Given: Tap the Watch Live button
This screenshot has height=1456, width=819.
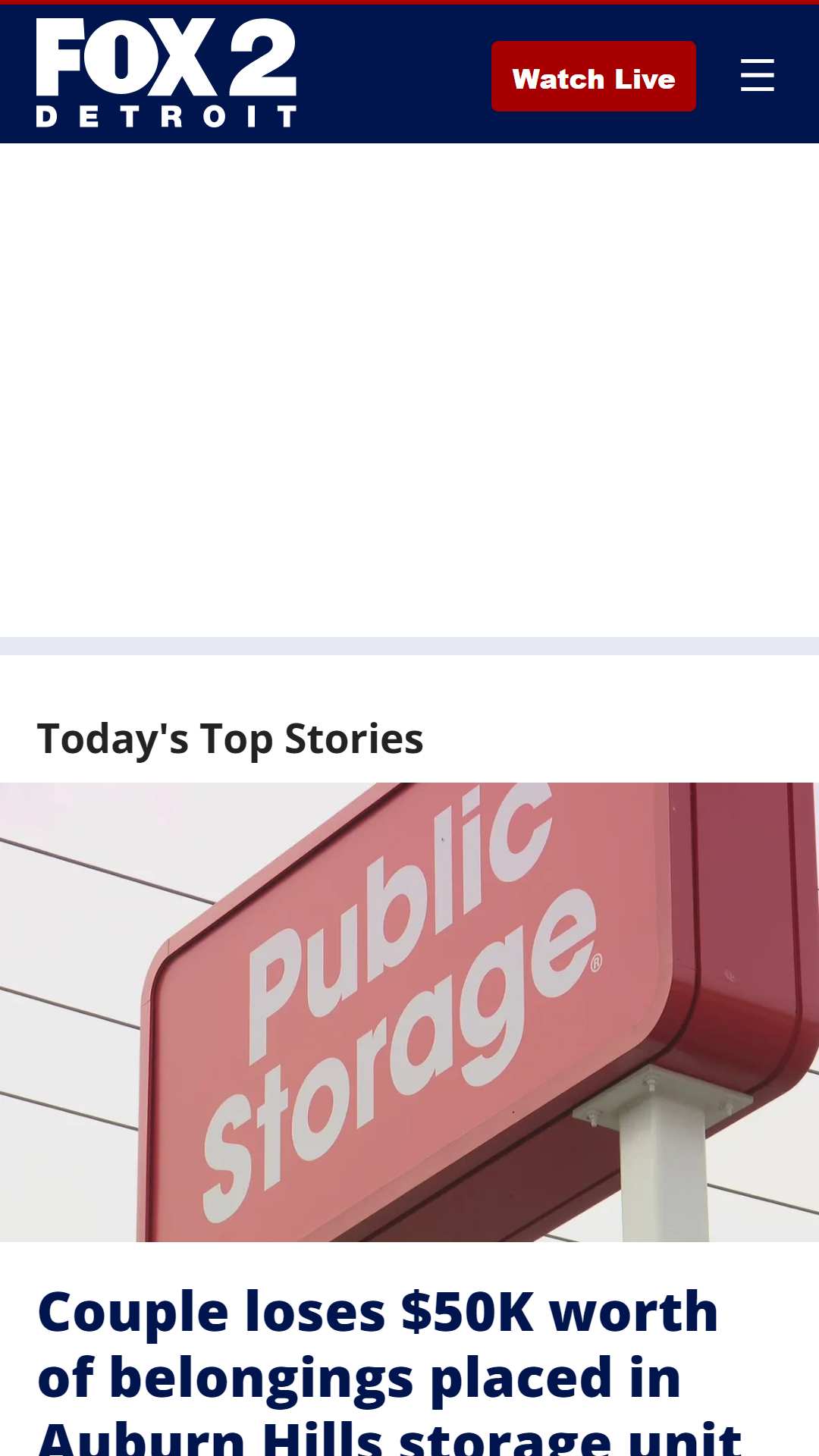Looking at the screenshot, I should point(594,77).
